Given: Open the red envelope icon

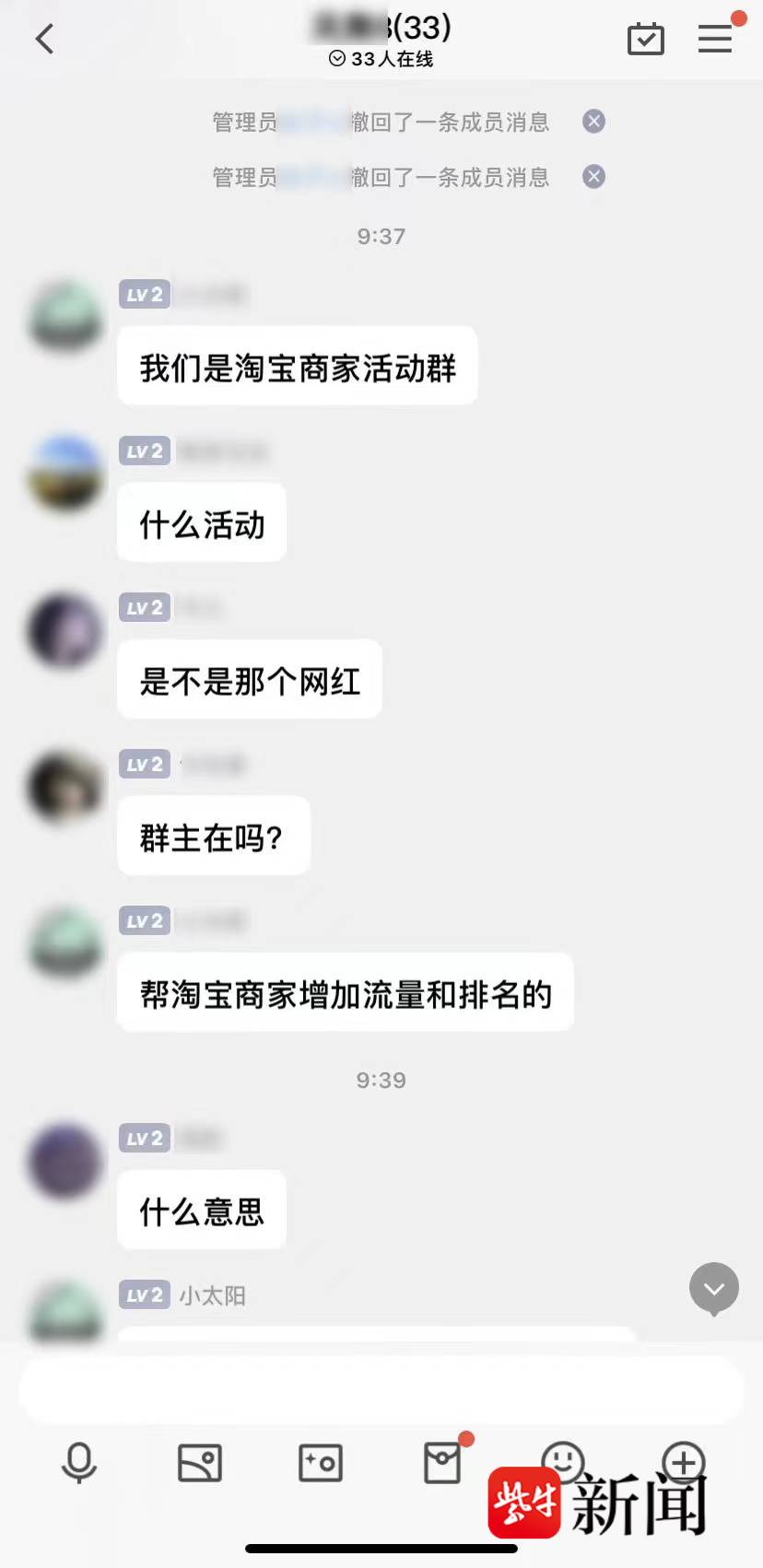Looking at the screenshot, I should [x=442, y=1462].
